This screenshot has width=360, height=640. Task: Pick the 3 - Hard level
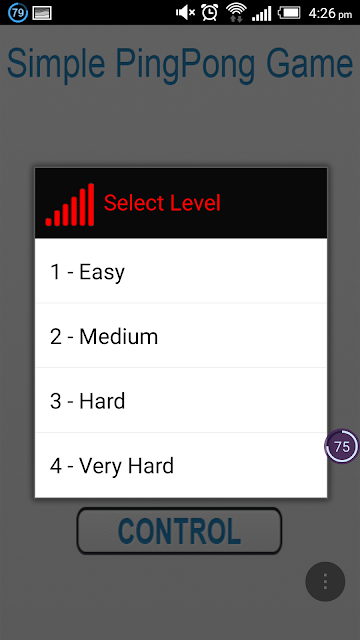[181, 400]
